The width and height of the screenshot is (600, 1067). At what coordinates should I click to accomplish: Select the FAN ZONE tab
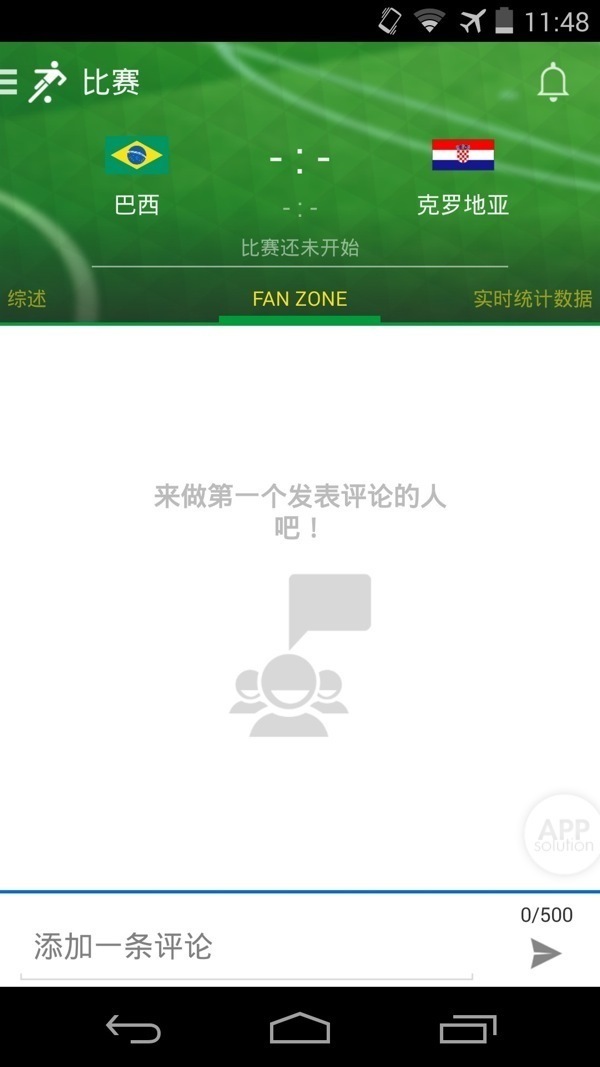299,298
